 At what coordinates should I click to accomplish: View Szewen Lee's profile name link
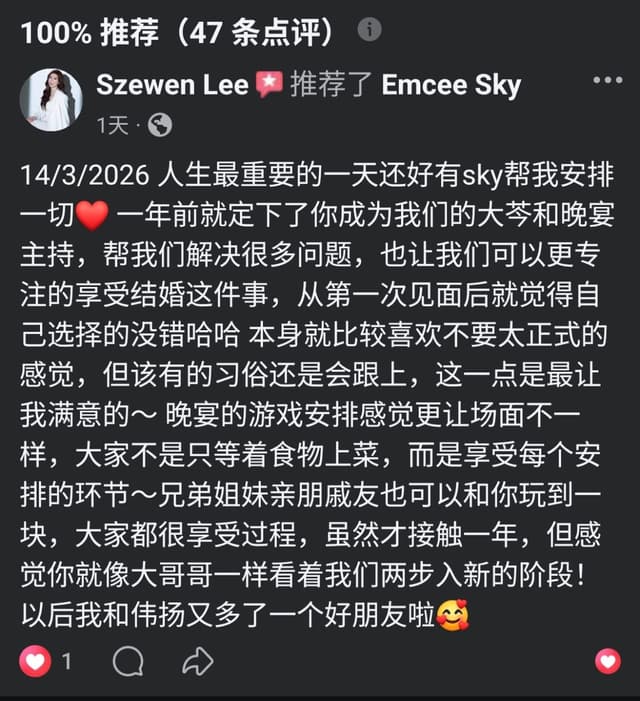tap(172, 86)
